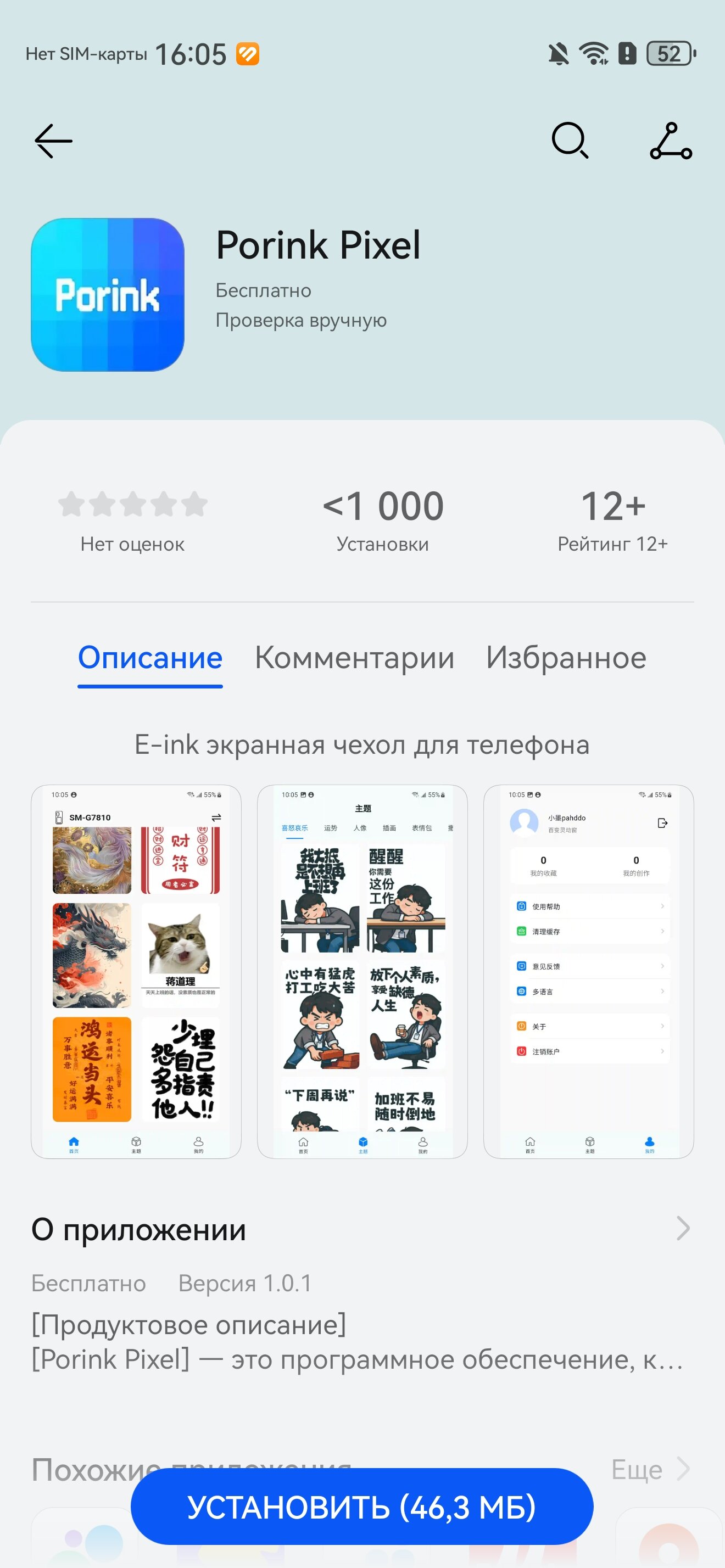Share the Porink Pixel app
The height and width of the screenshot is (1568, 725).
671,141
